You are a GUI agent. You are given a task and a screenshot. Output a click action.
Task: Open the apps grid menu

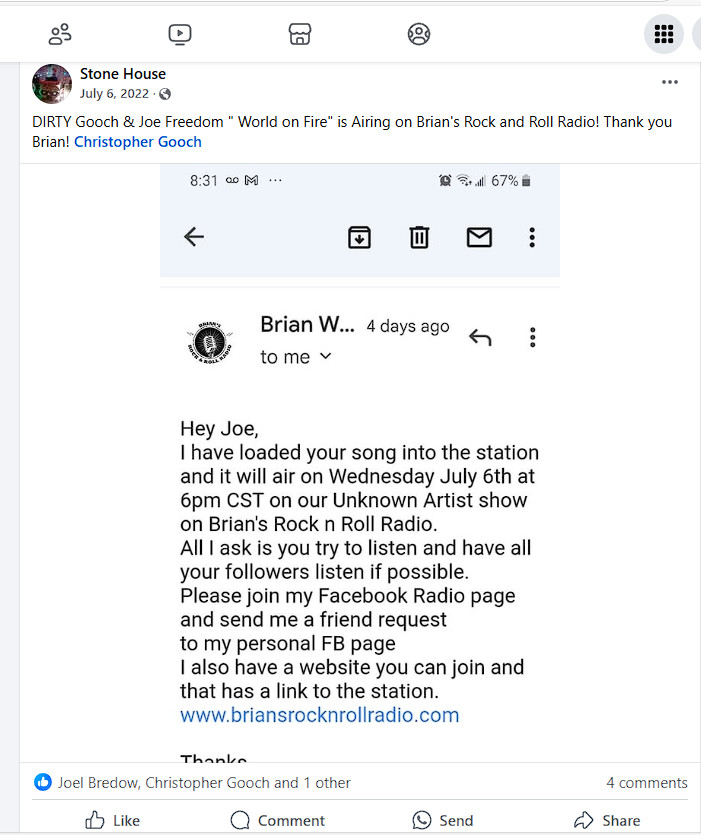click(x=663, y=34)
